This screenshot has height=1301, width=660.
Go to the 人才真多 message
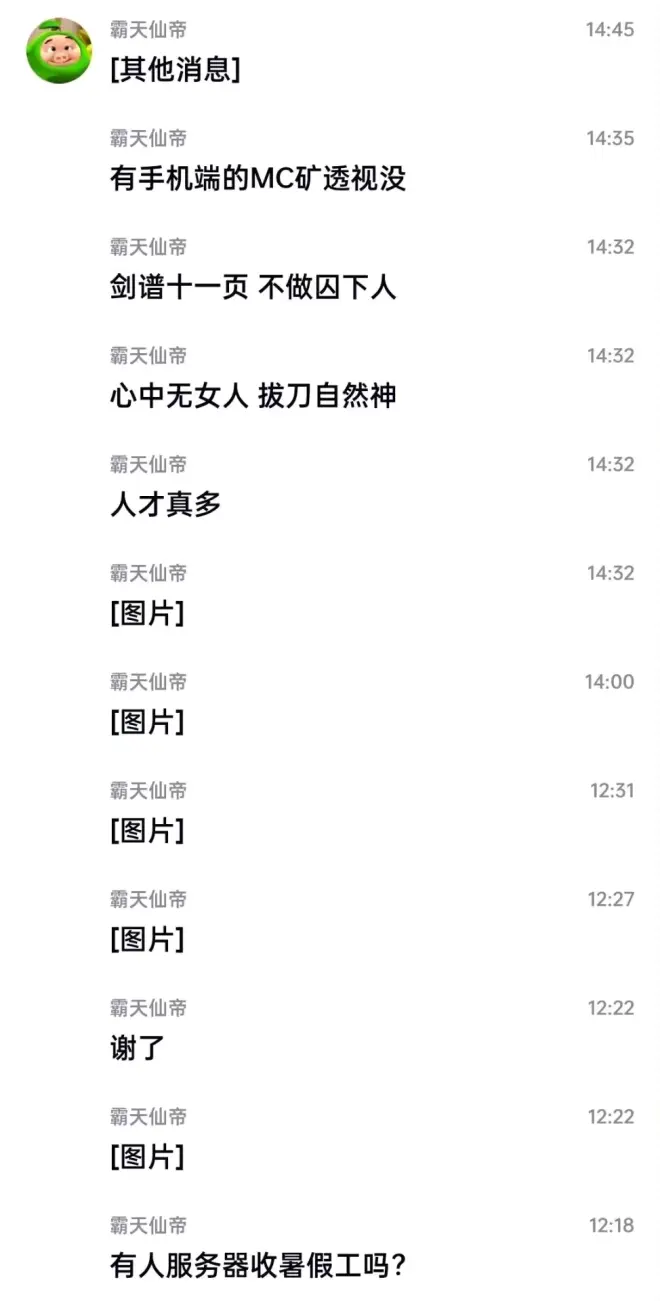click(x=166, y=505)
